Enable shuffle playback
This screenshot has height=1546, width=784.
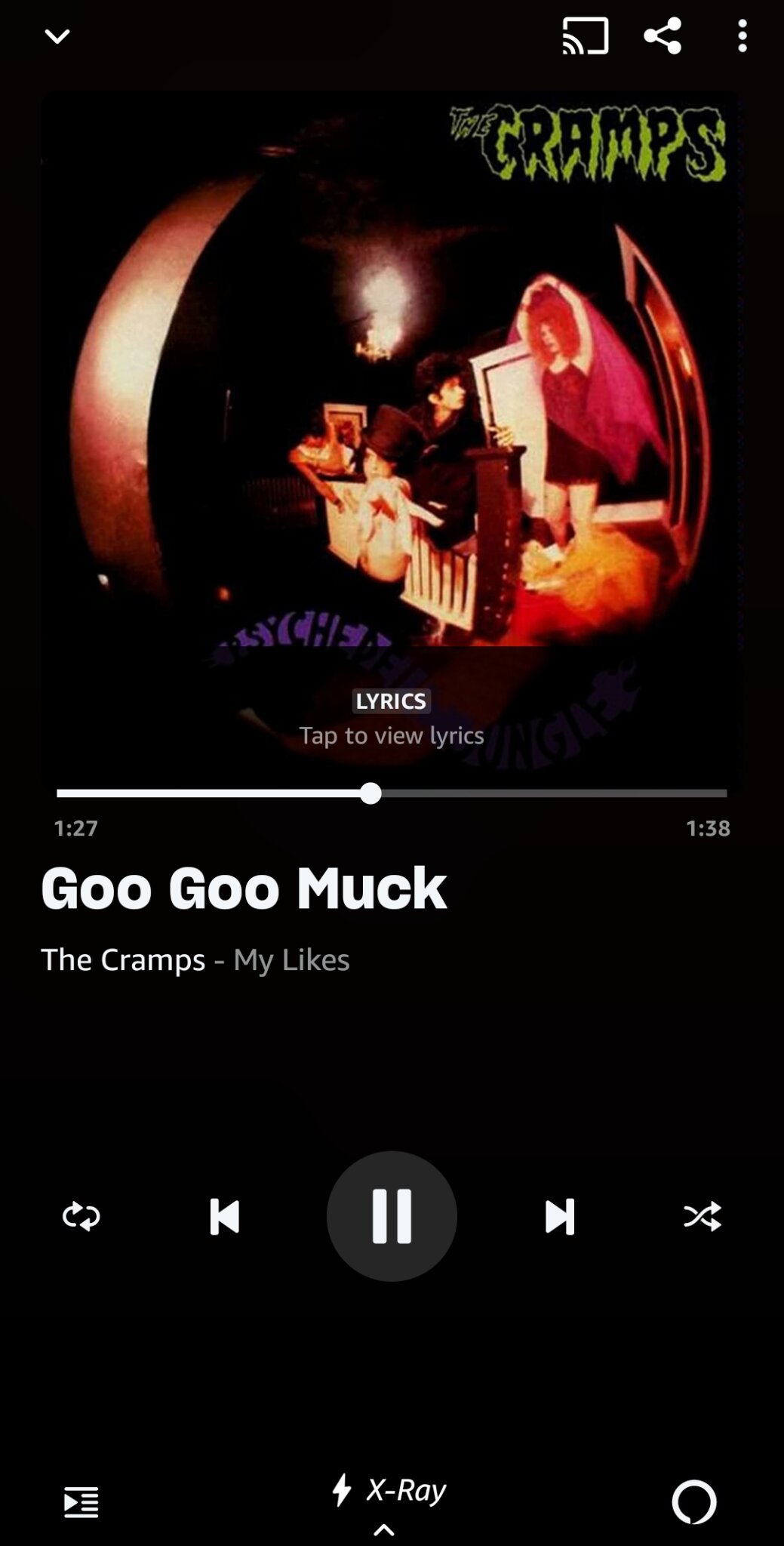(x=703, y=1215)
